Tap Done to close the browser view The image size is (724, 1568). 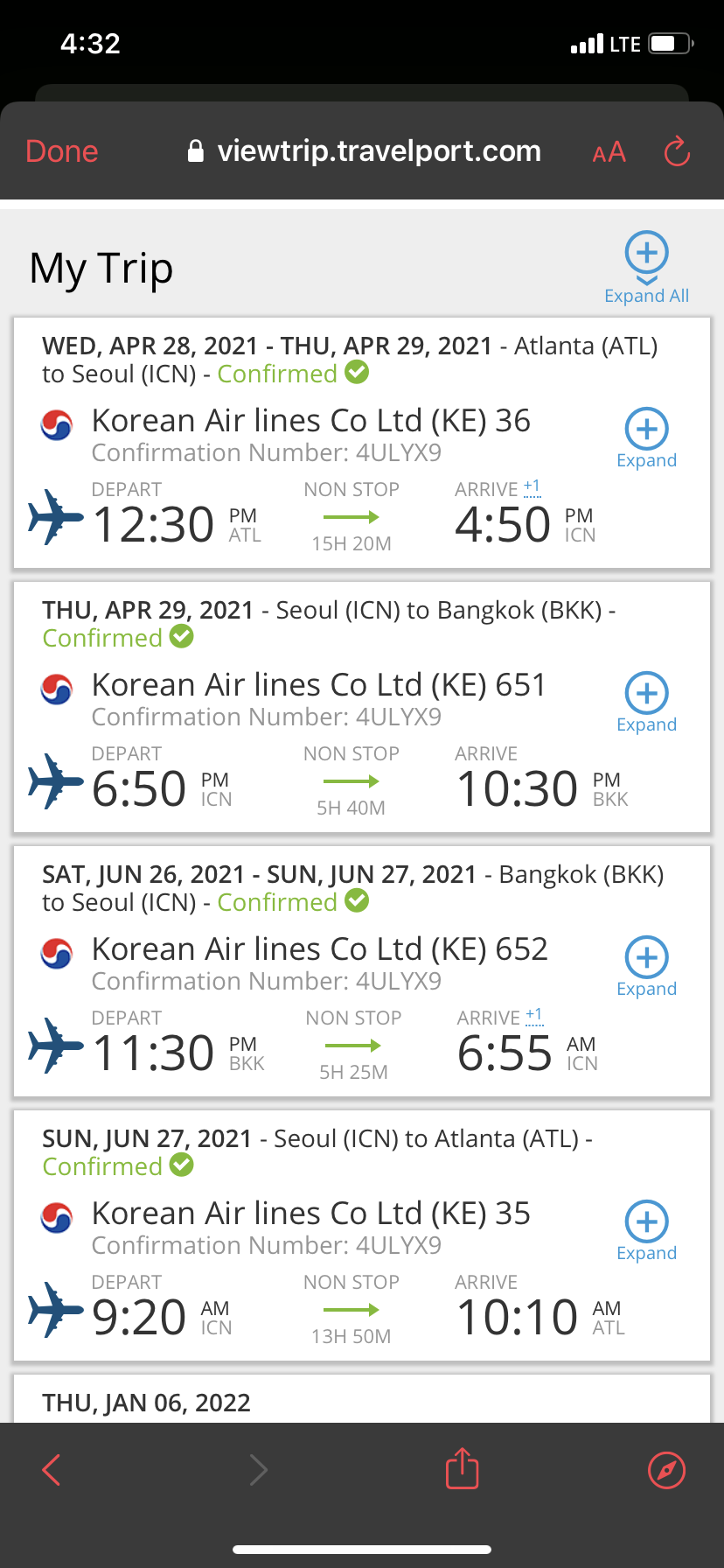tap(61, 151)
